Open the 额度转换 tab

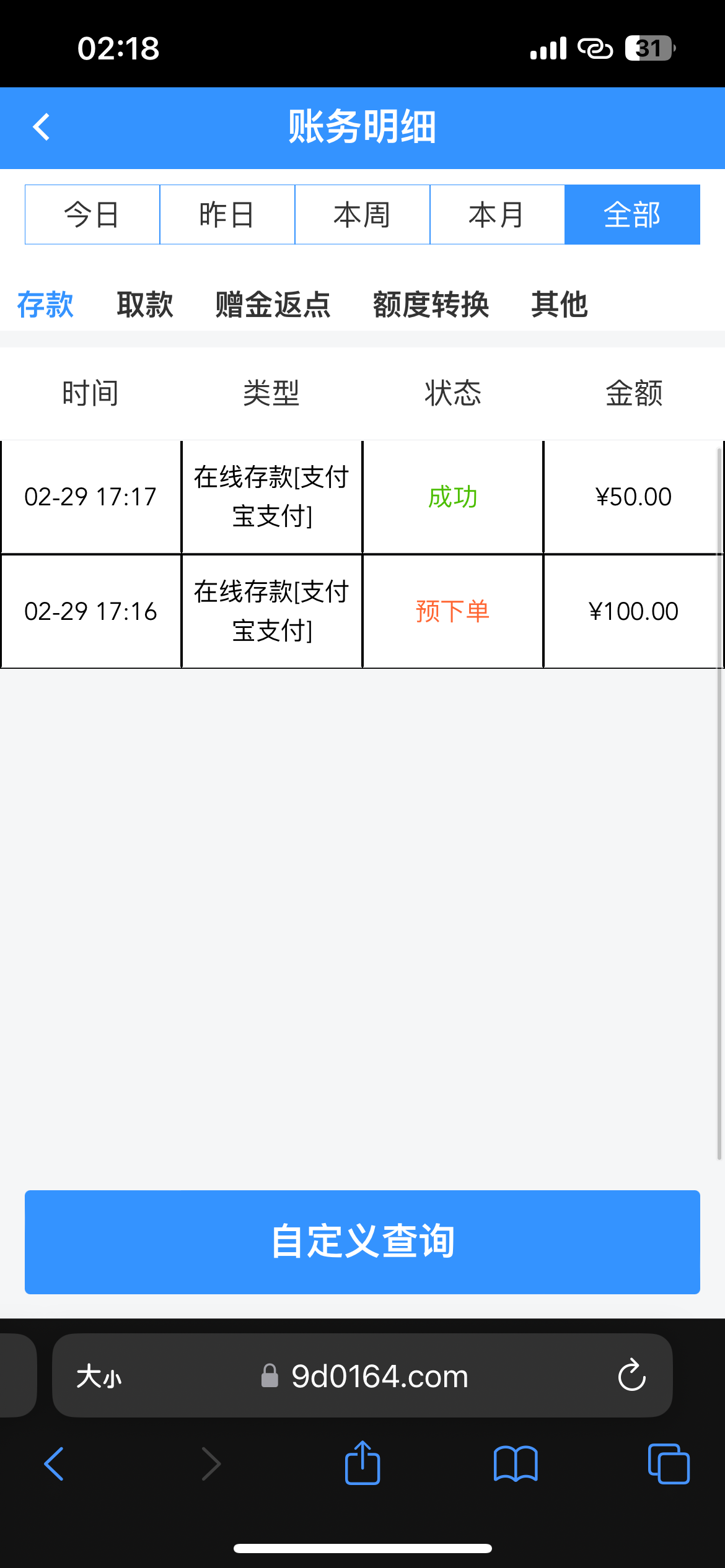(x=431, y=305)
